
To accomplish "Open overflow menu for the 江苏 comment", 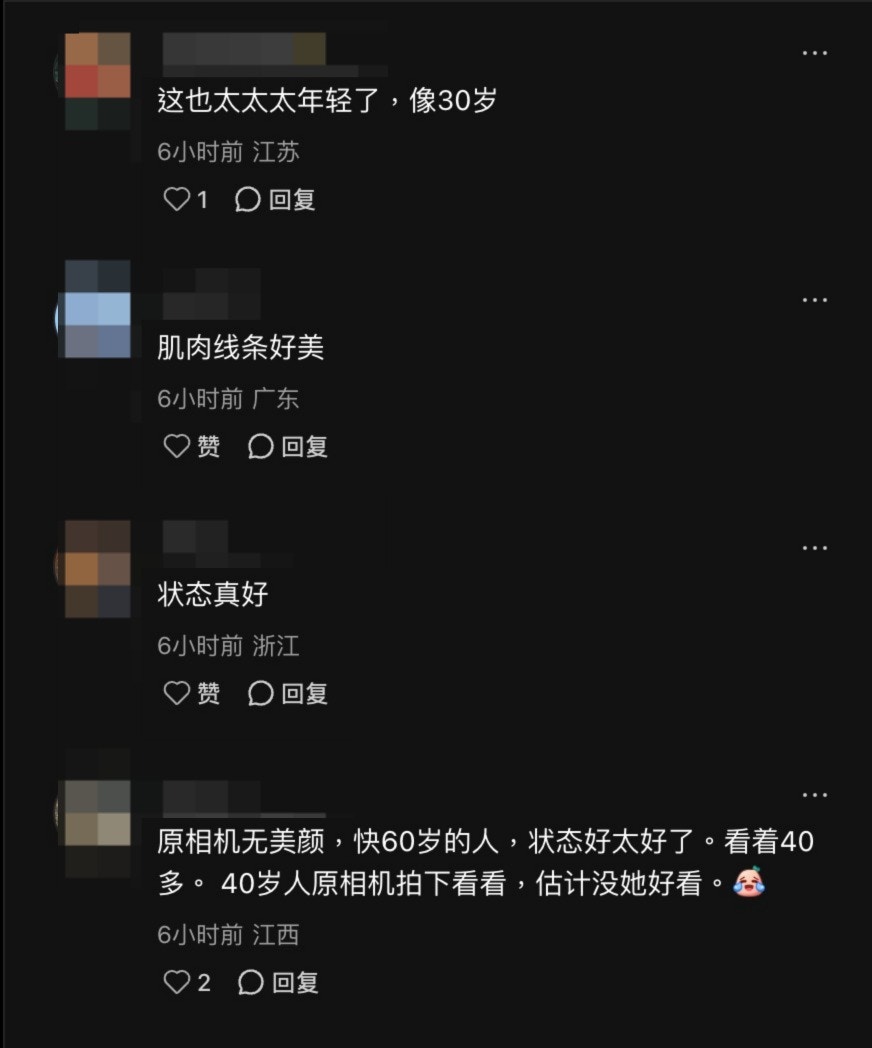I will point(815,53).
